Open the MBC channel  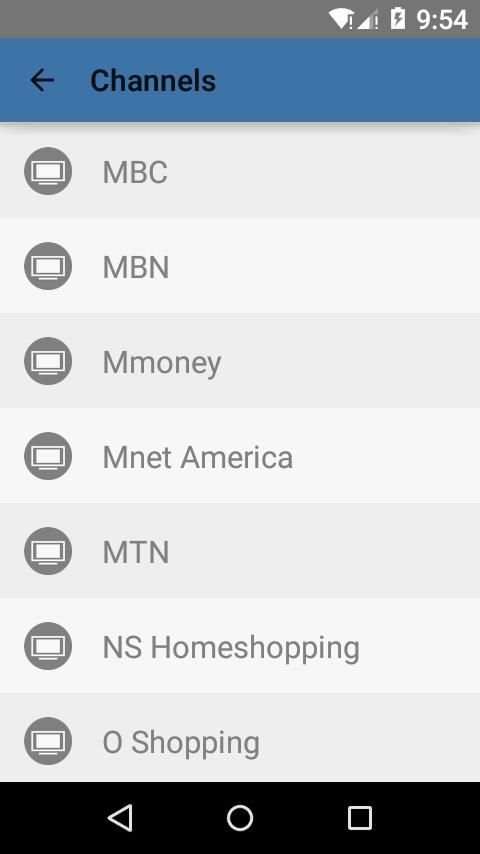(x=240, y=171)
